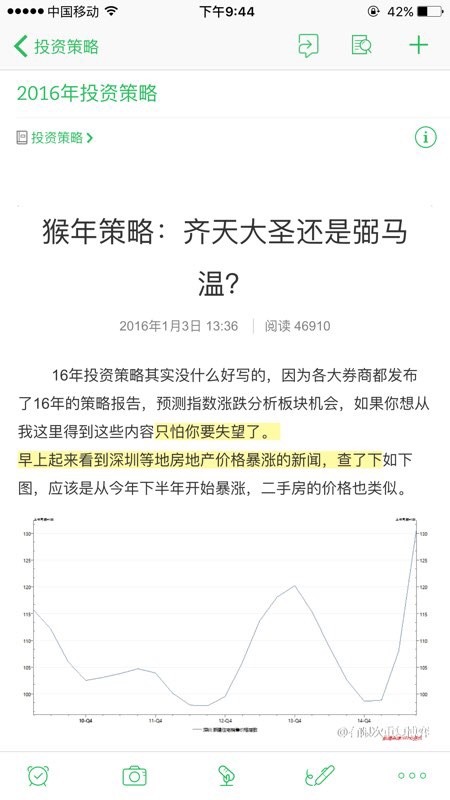Open the handwriting pen tool

pos(319,776)
